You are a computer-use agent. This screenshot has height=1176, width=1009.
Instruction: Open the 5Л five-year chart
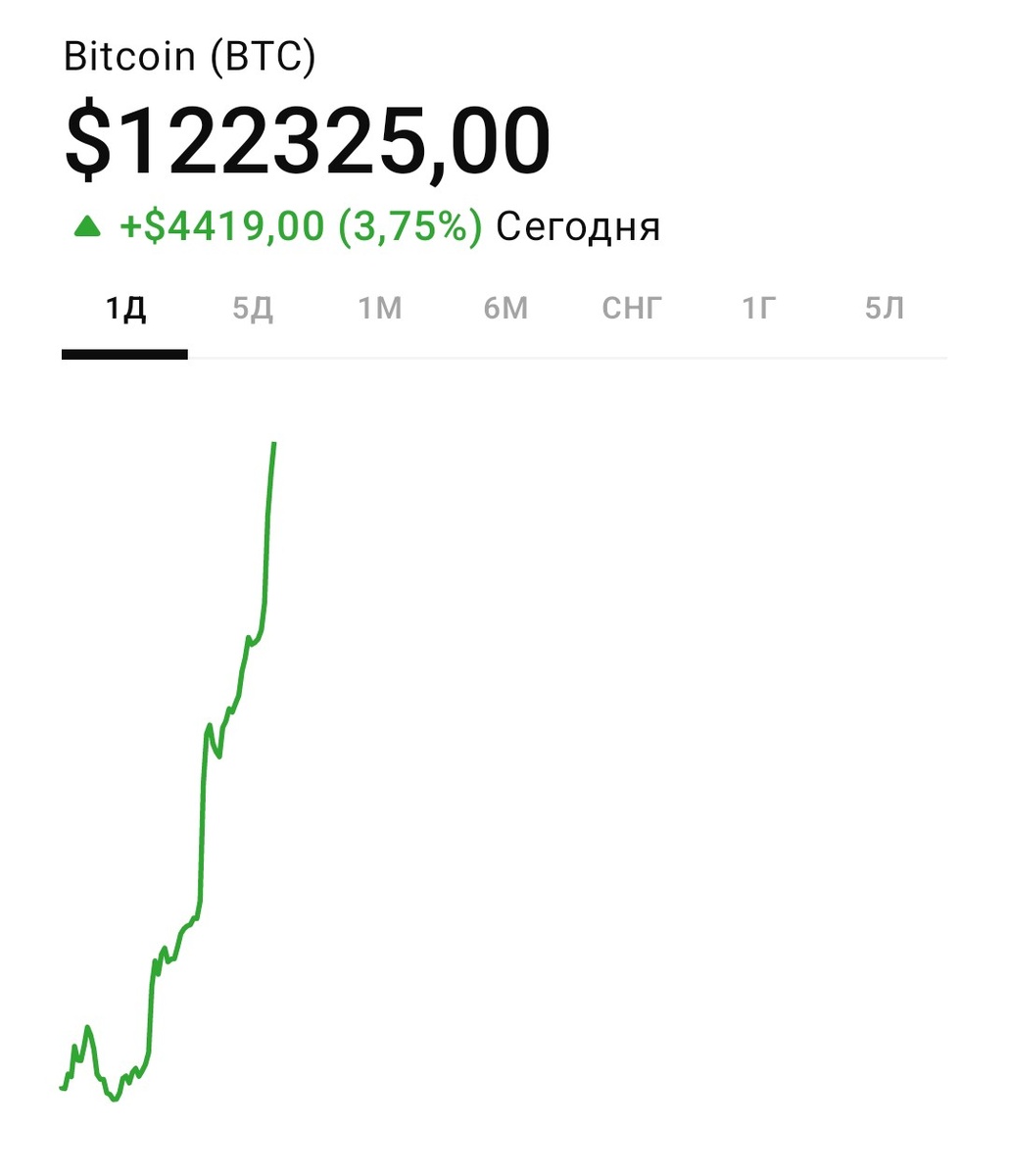pos(882,309)
